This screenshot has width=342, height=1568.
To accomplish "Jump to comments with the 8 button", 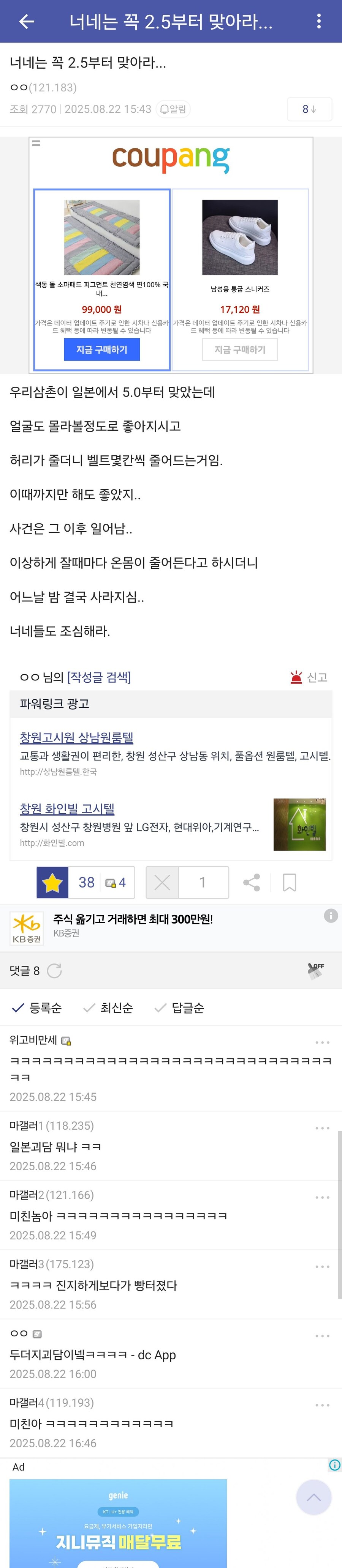I will point(309,110).
